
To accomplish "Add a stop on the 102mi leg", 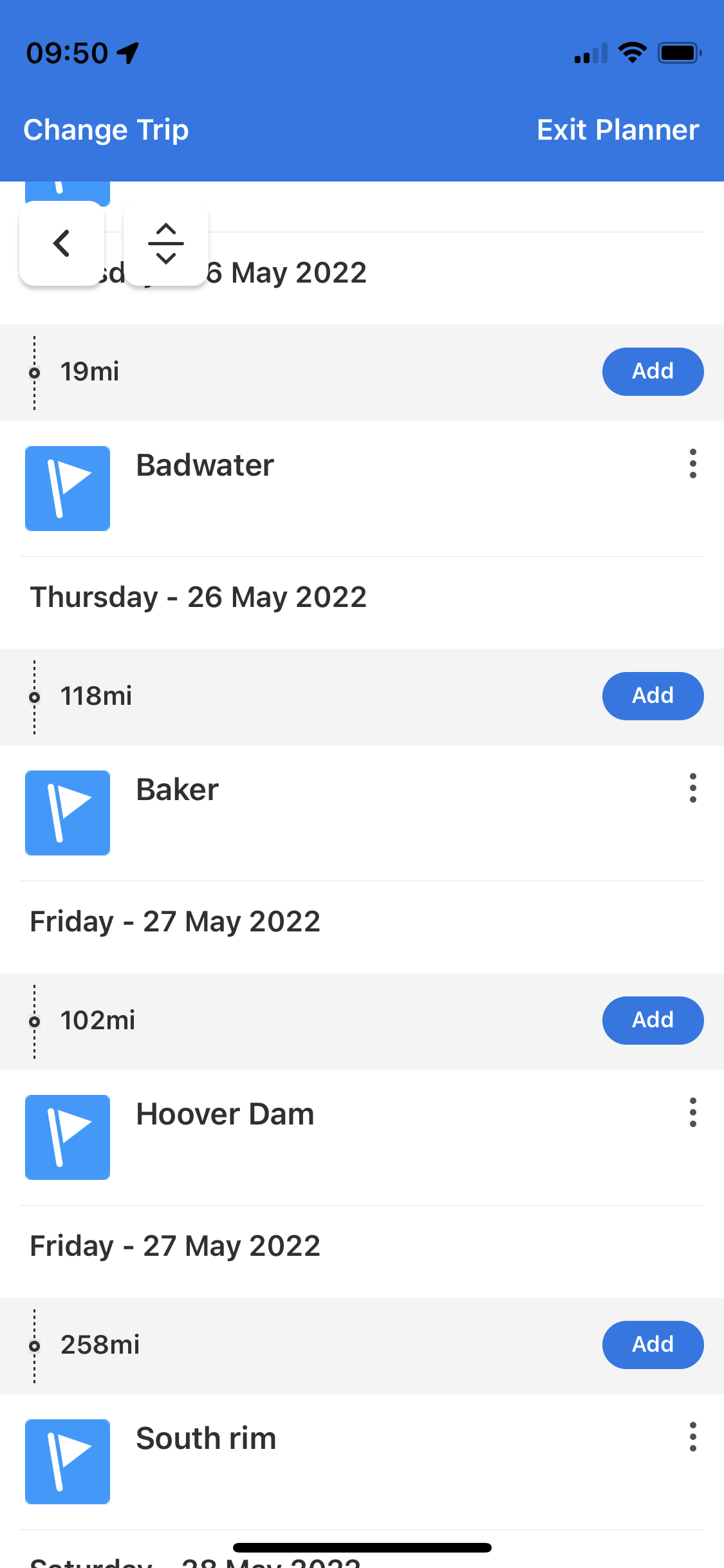I will click(653, 1020).
